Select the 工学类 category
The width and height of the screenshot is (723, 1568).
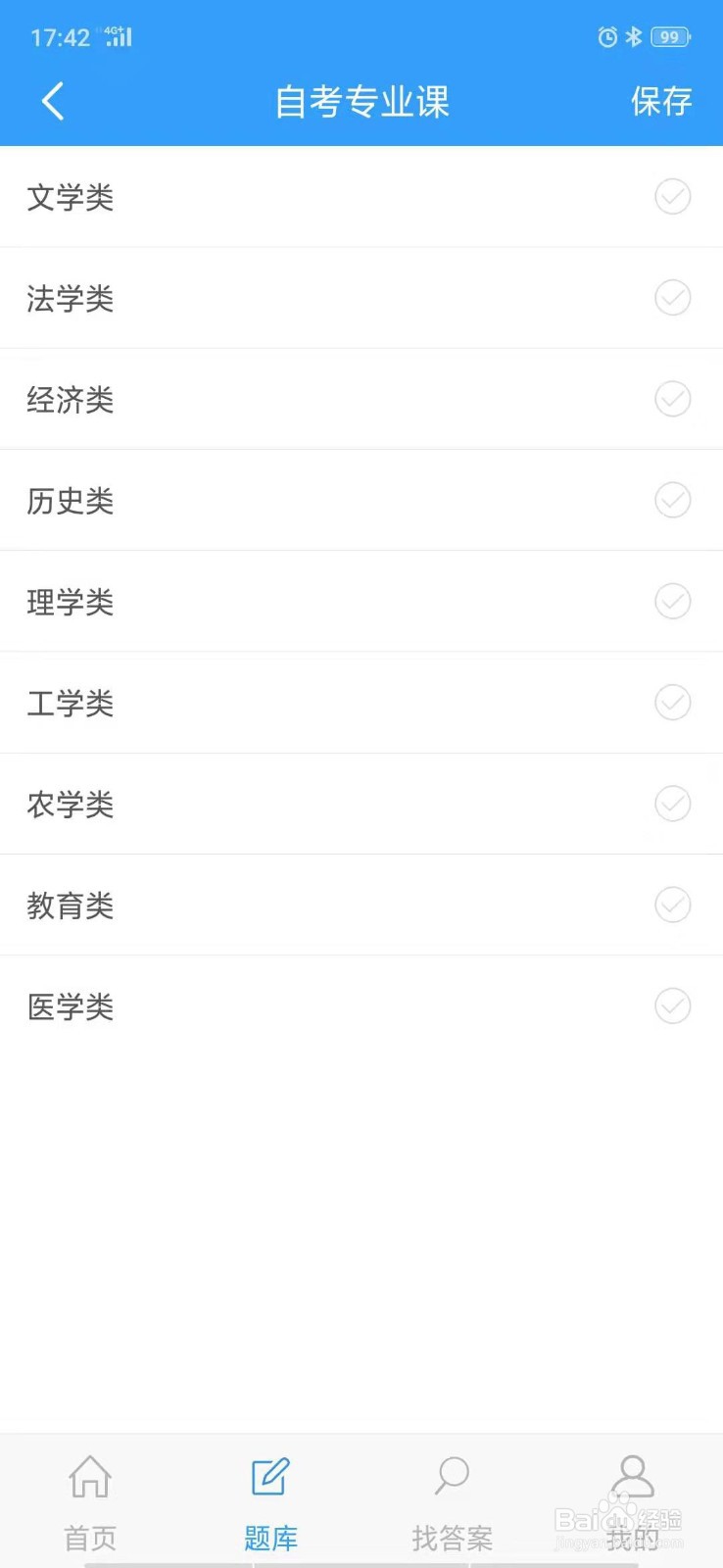pyautogui.click(x=361, y=703)
